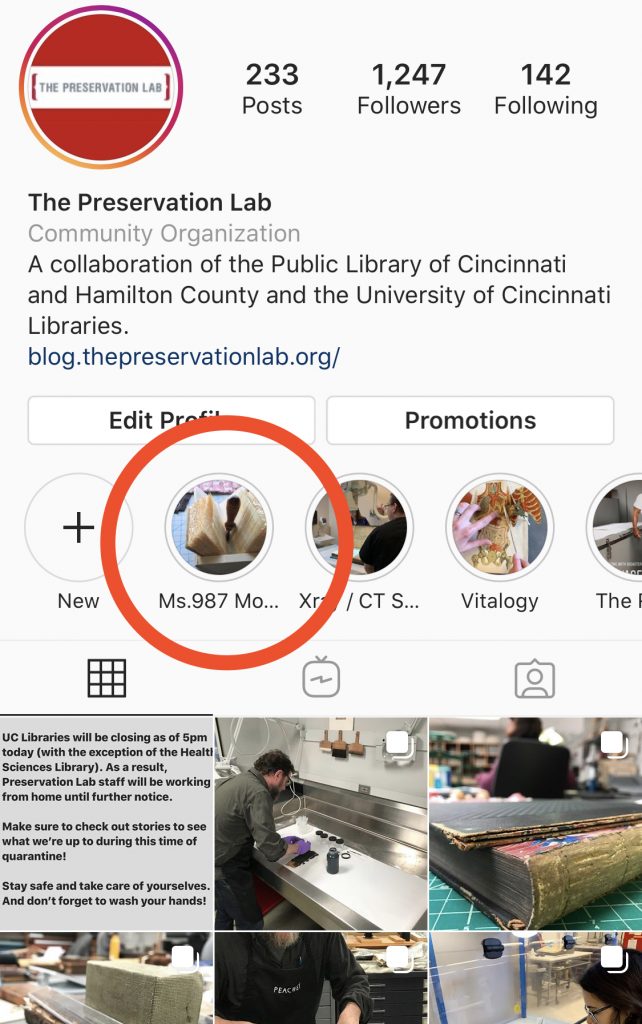Open the post of man at steel sink

point(320,821)
